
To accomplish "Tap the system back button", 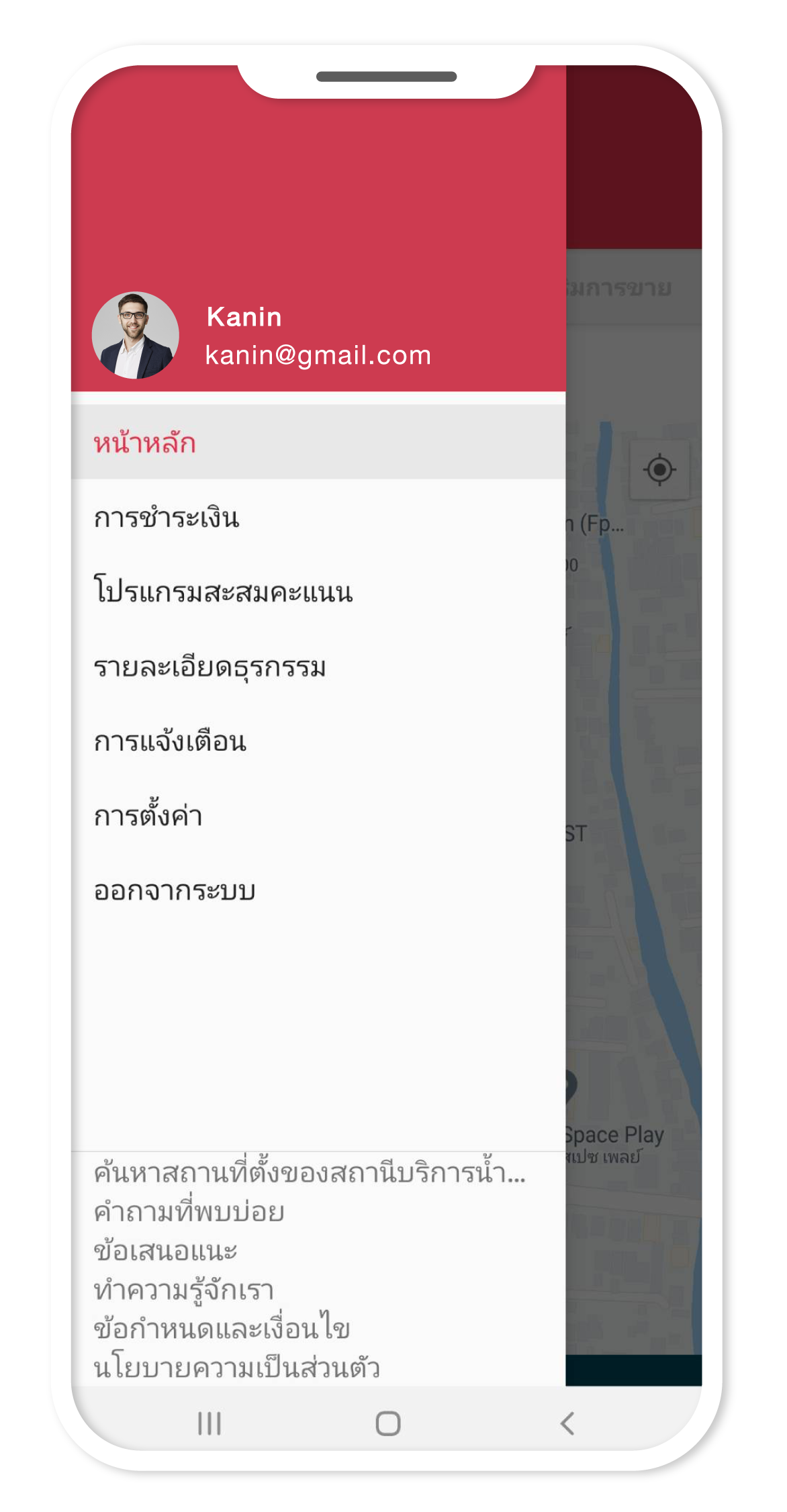I will (x=567, y=1423).
